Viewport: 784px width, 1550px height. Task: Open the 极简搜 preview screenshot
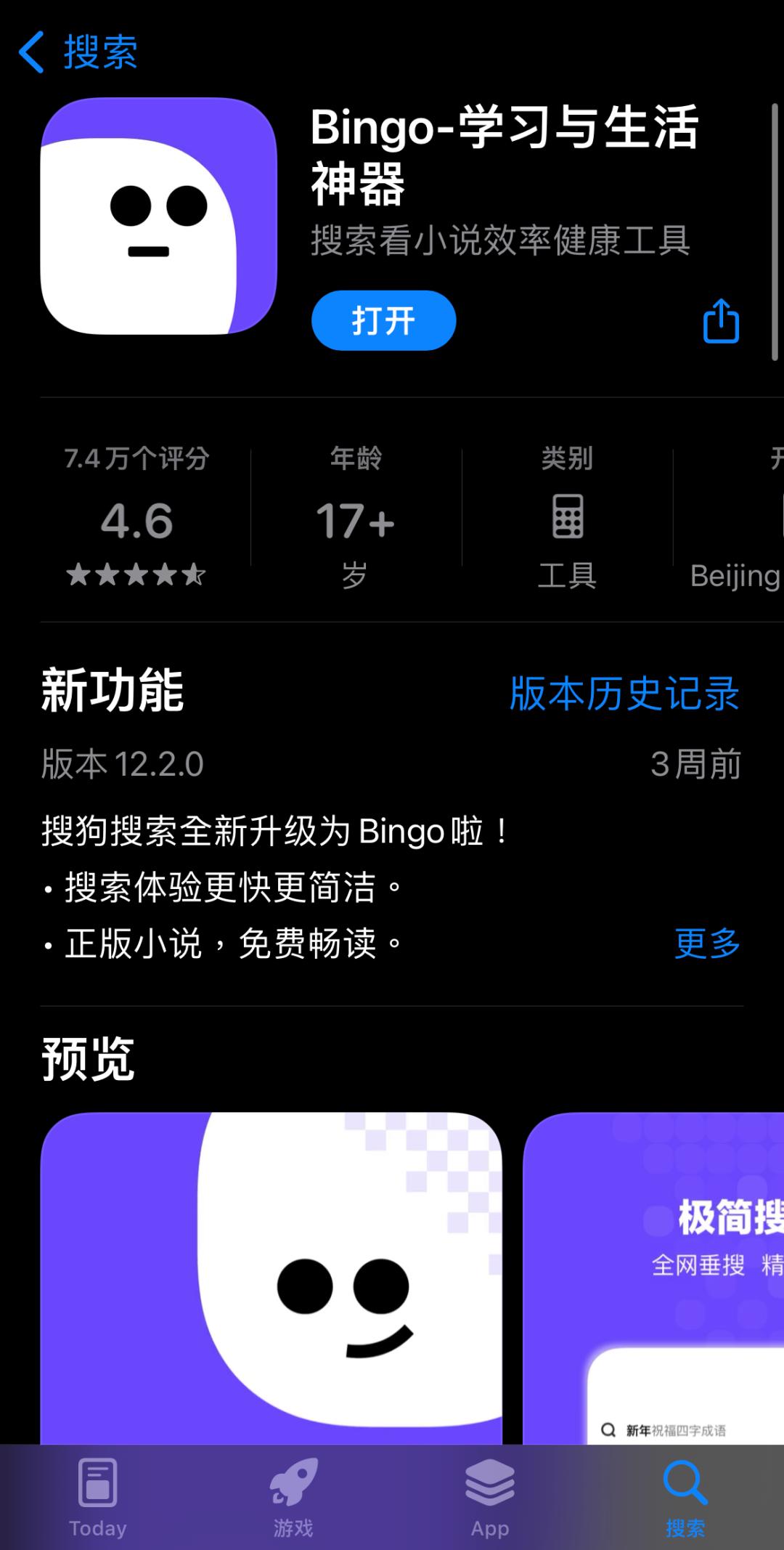(x=653, y=1278)
